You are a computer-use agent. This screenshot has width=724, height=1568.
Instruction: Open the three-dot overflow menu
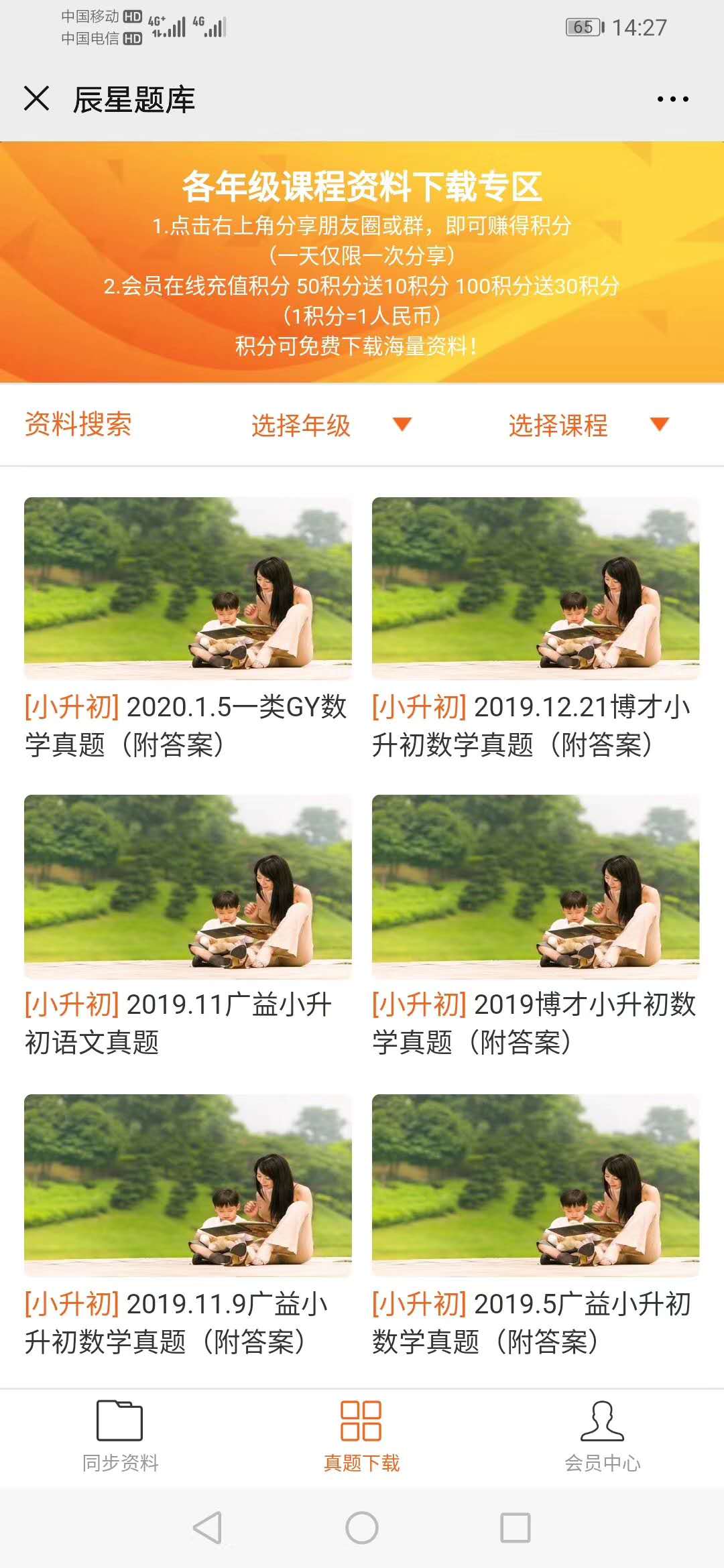tap(672, 99)
